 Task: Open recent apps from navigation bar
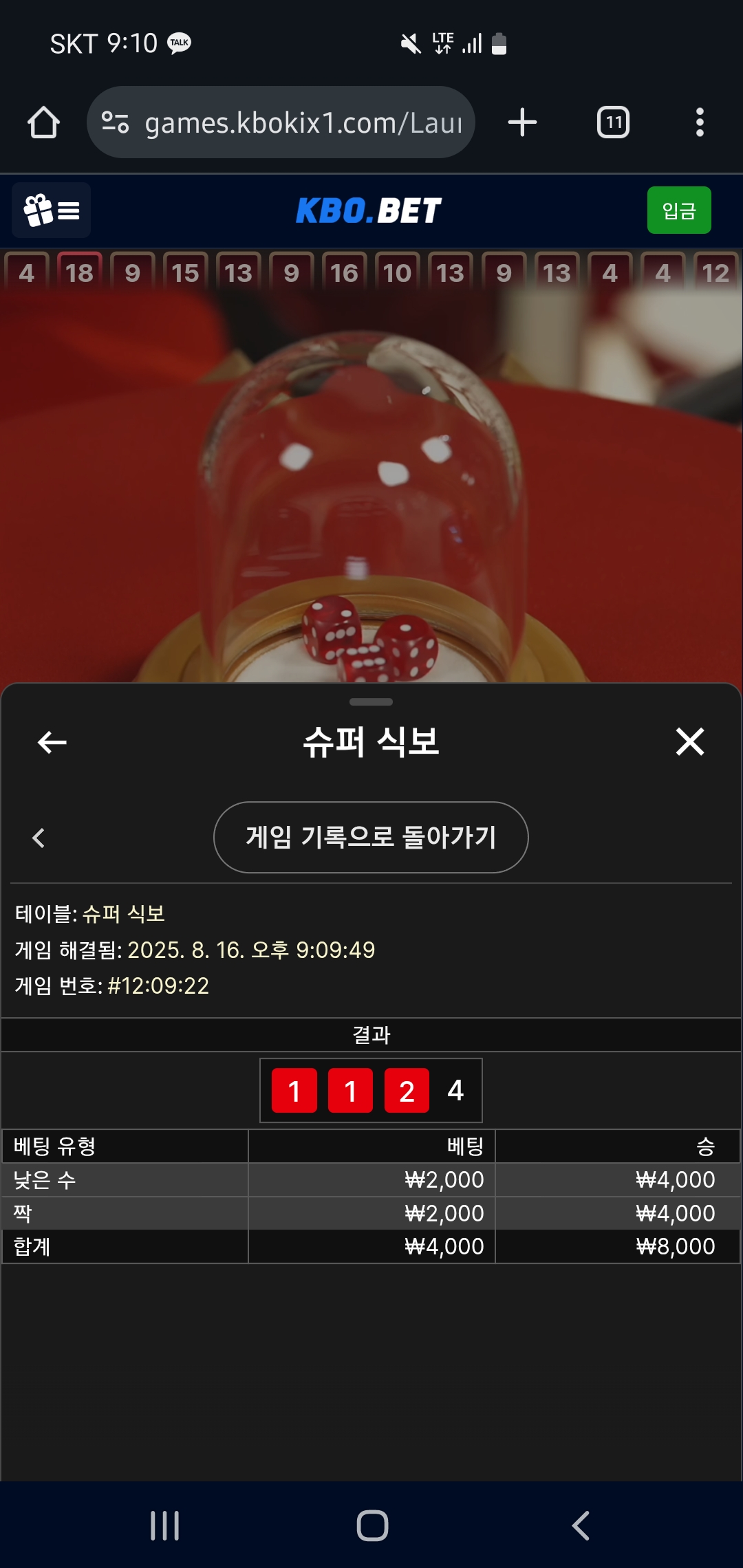pos(165,1525)
